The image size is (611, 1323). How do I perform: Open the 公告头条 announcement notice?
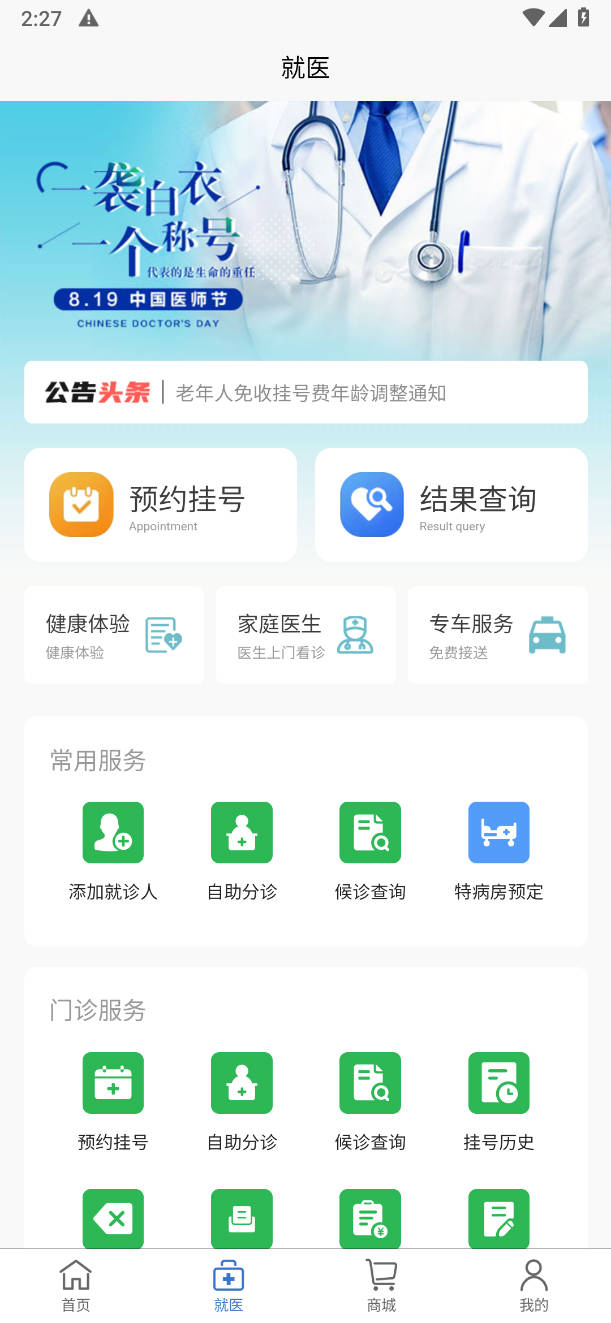(x=305, y=392)
